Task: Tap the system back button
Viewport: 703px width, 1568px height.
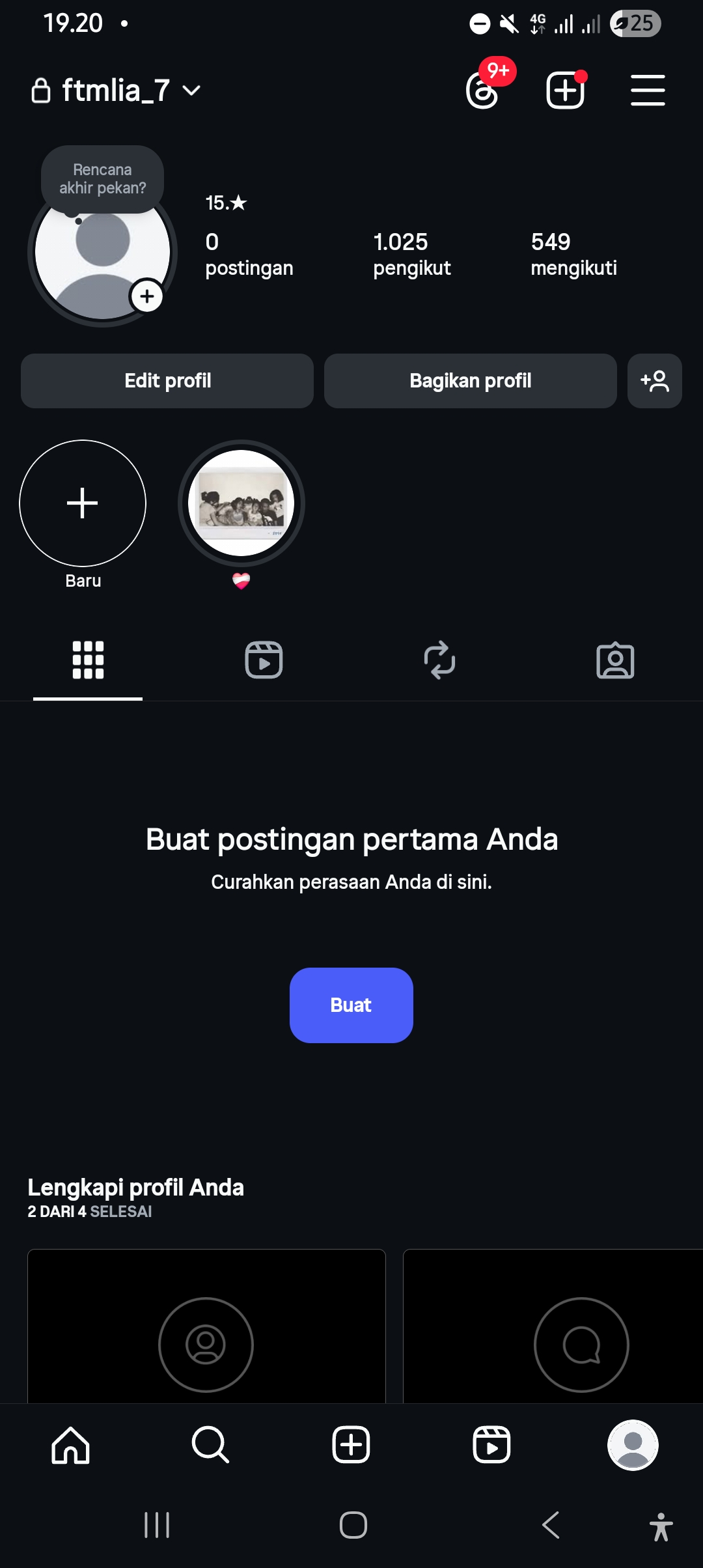Action: [551, 1525]
